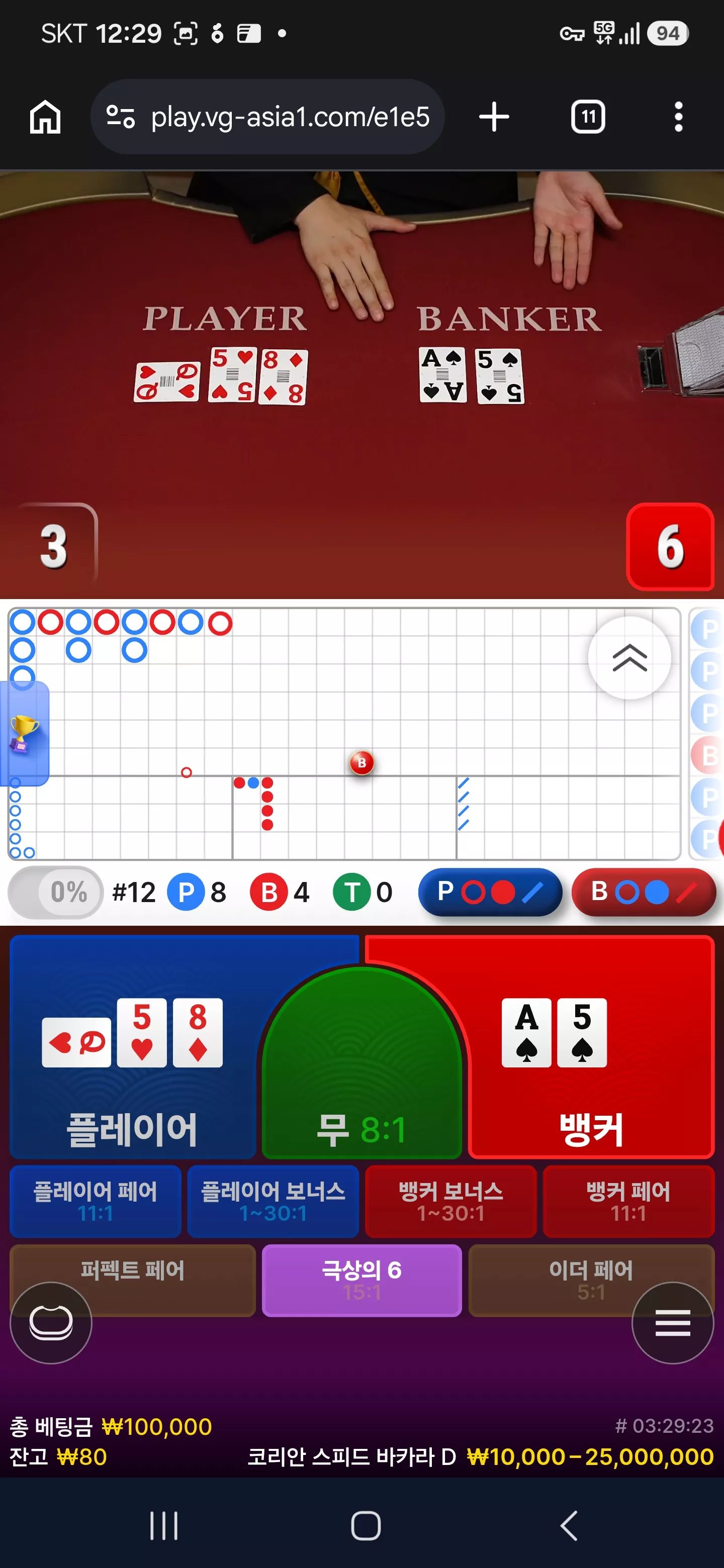Choose the 퍼펙트 페어 side bet
Screen dimensions: 724x1568
(133, 1280)
